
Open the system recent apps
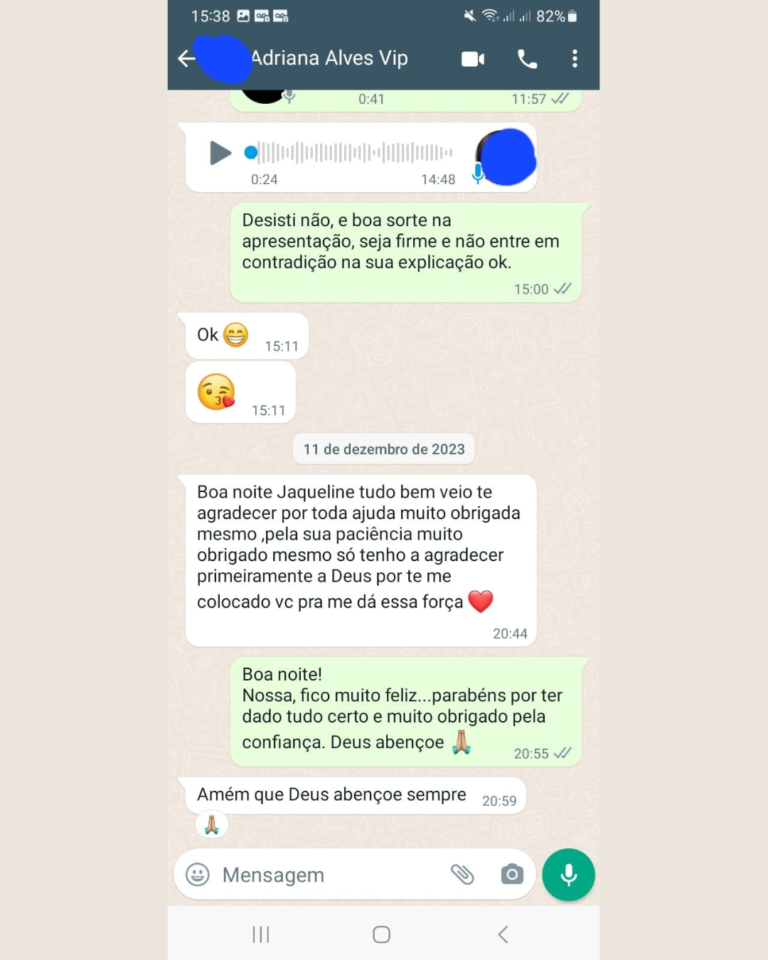(x=261, y=934)
